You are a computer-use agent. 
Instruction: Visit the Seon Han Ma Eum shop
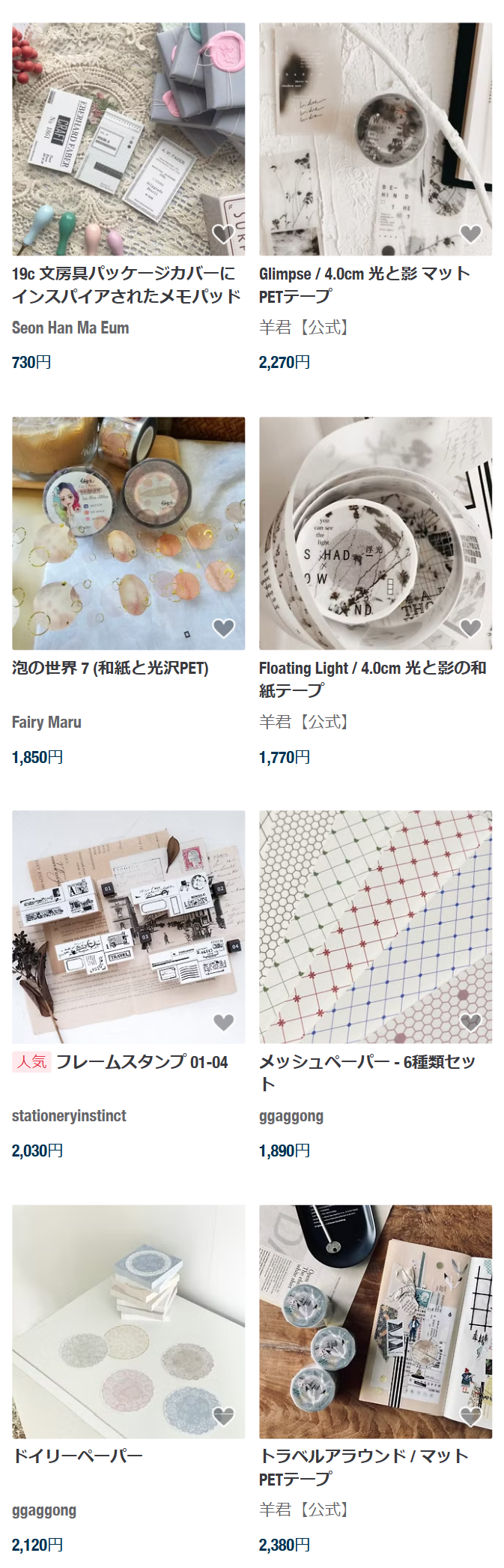70,328
